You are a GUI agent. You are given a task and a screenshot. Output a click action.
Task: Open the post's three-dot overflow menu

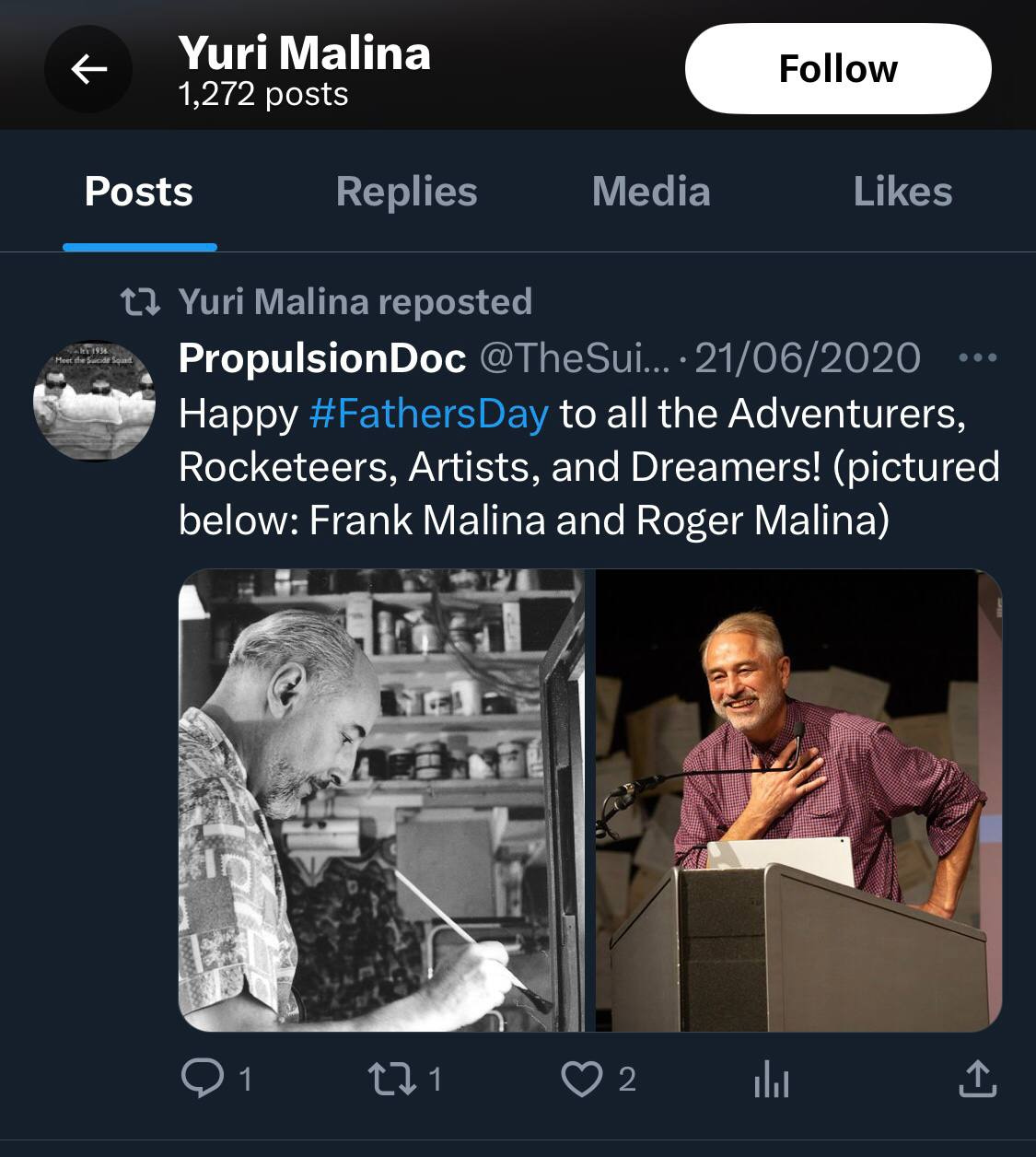tap(977, 358)
